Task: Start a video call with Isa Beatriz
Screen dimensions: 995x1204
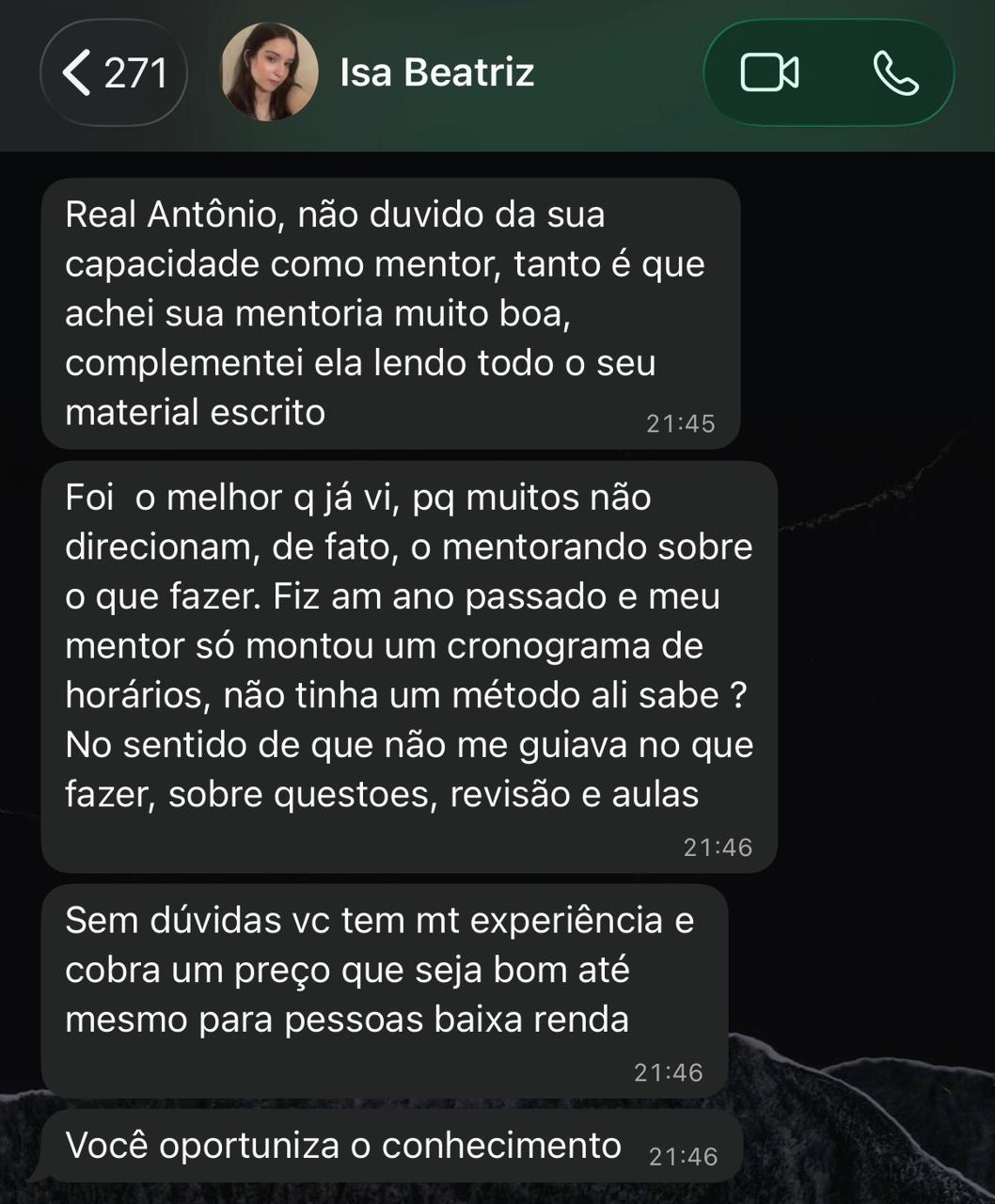Action: pos(769,72)
